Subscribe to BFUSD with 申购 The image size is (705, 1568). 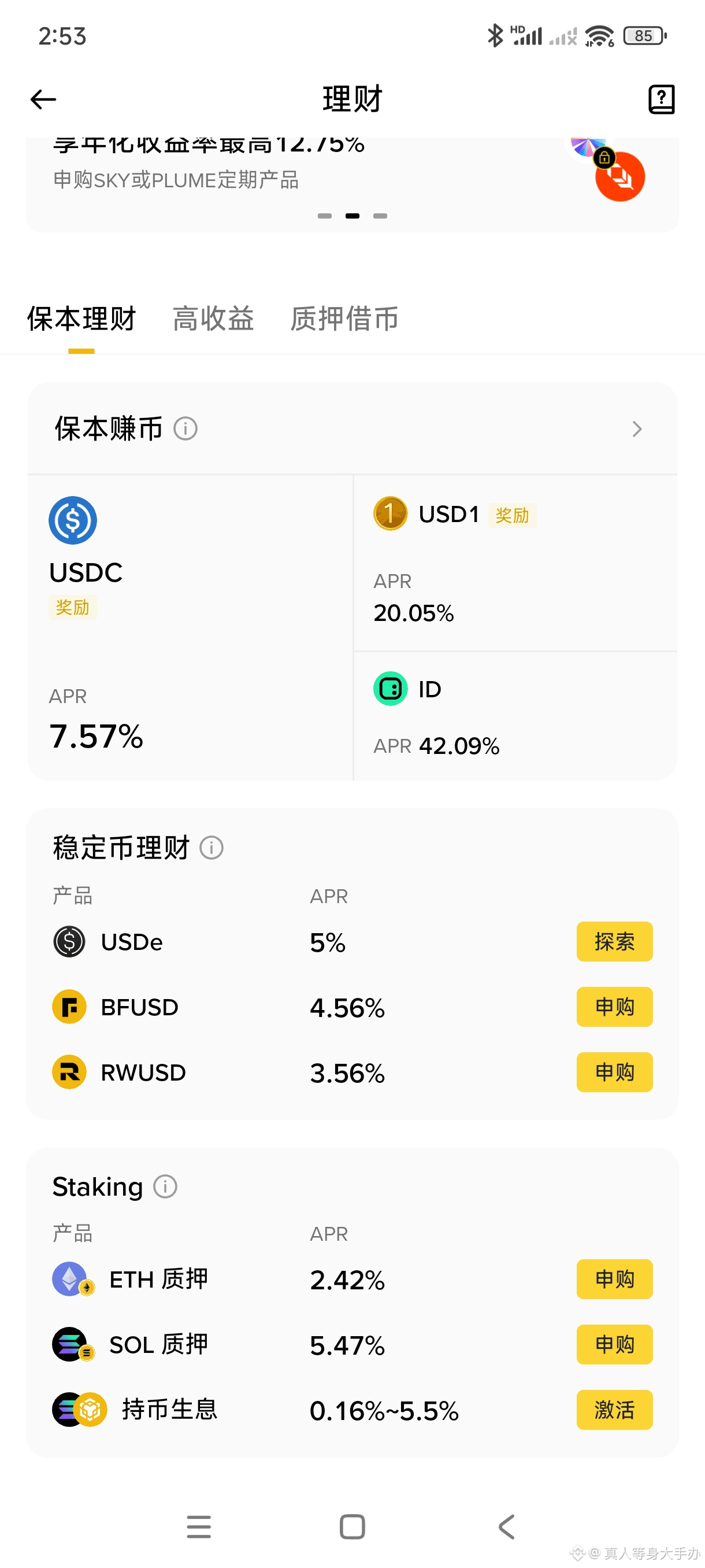click(x=614, y=1007)
